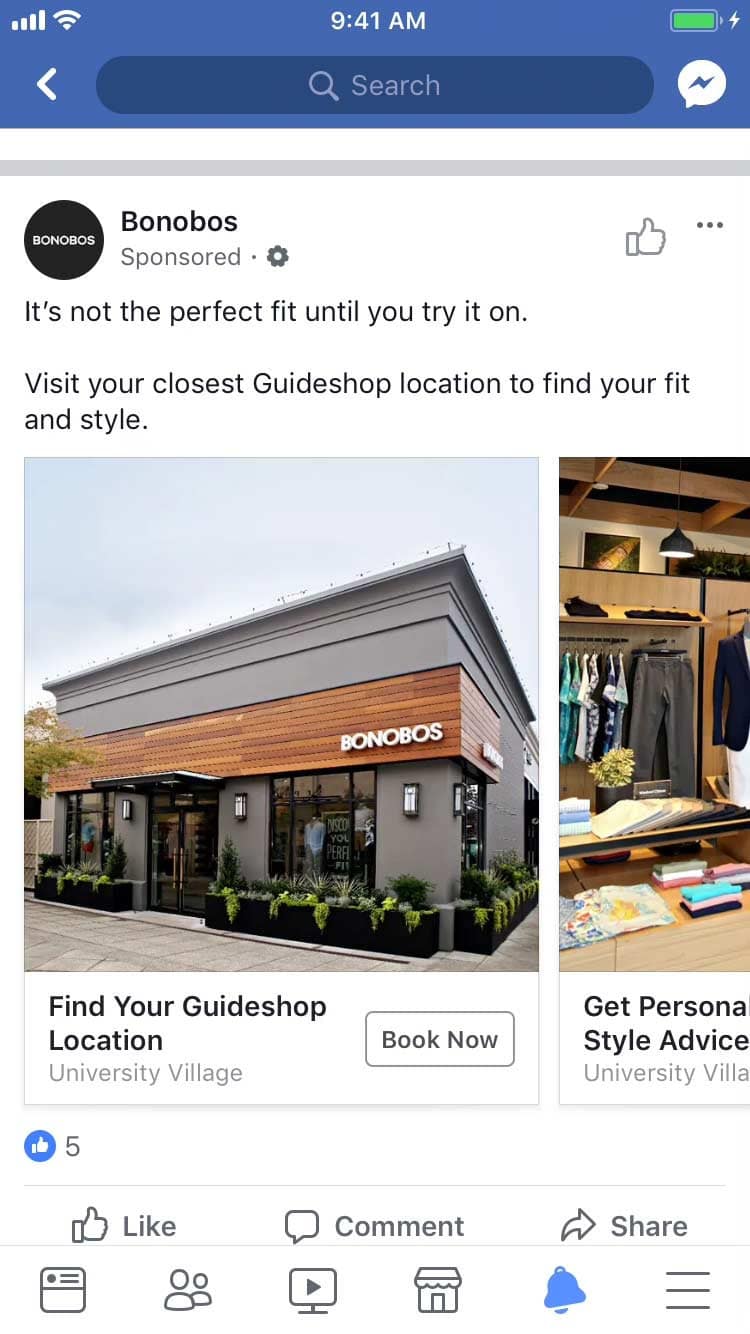Go back using the header arrow

(46, 85)
